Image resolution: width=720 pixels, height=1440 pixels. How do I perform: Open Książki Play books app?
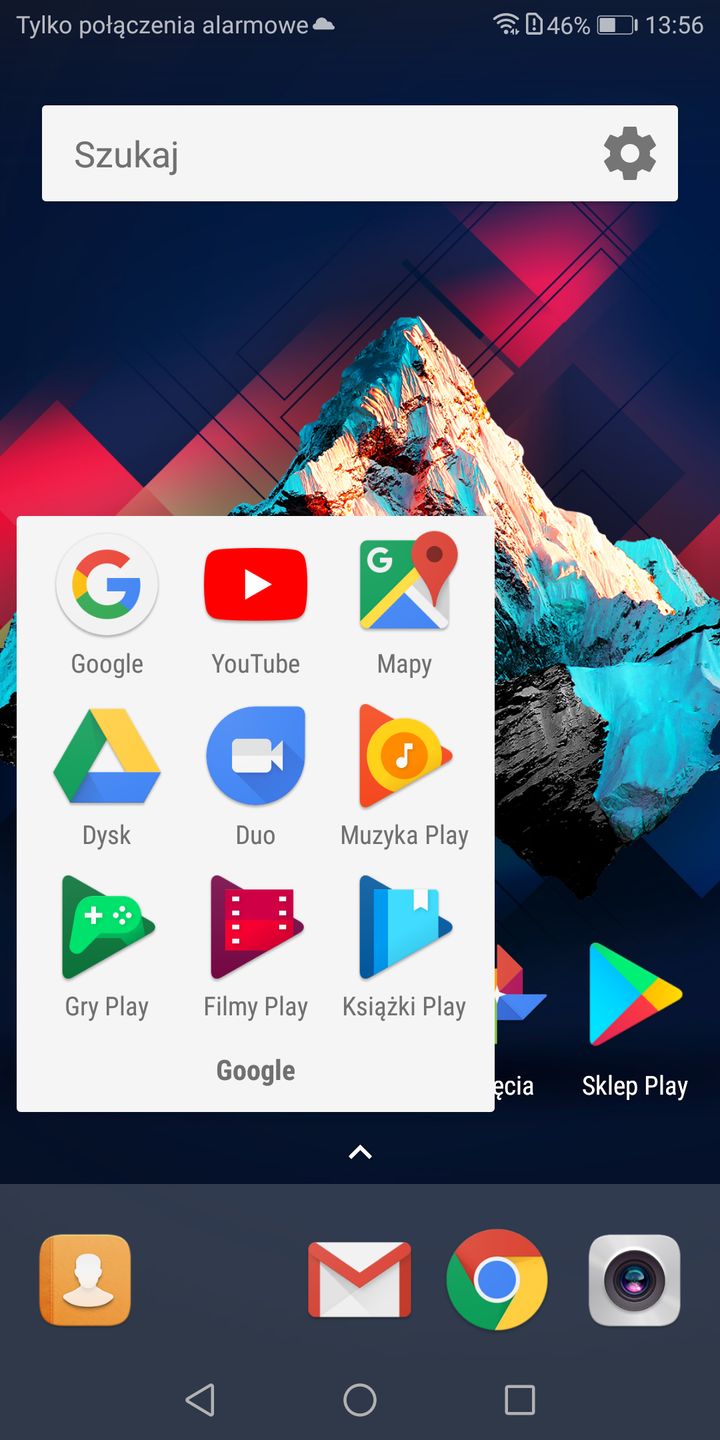click(405, 928)
